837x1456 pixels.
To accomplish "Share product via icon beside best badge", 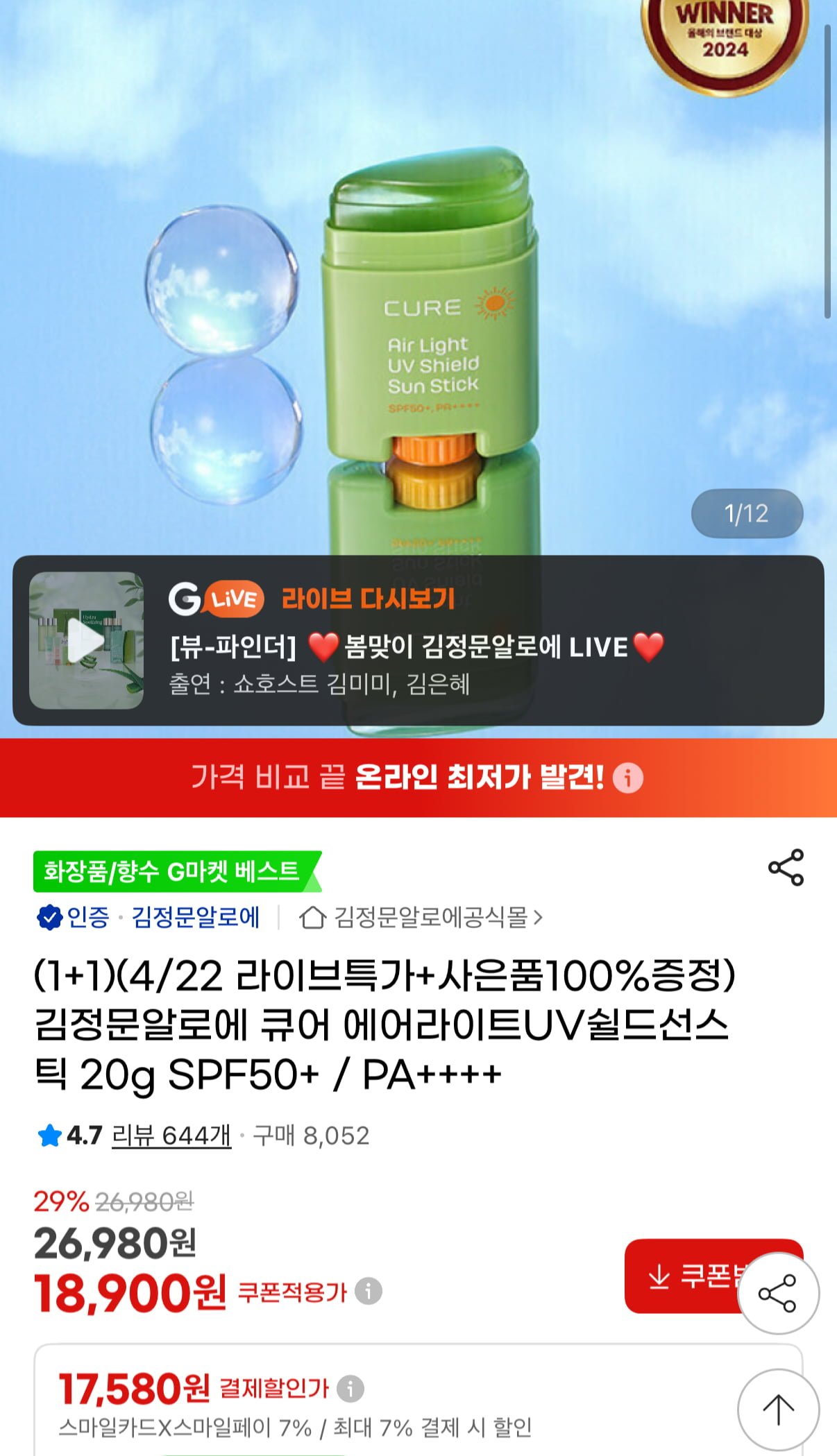I will [786, 868].
